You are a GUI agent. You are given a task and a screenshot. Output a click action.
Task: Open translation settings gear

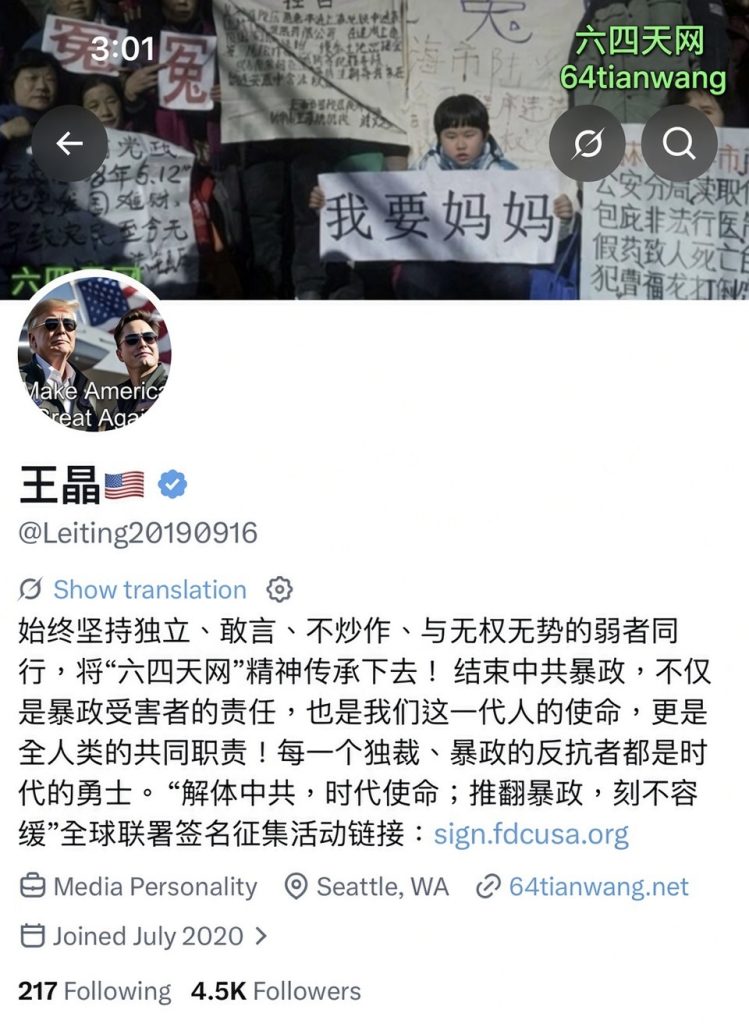coord(279,589)
